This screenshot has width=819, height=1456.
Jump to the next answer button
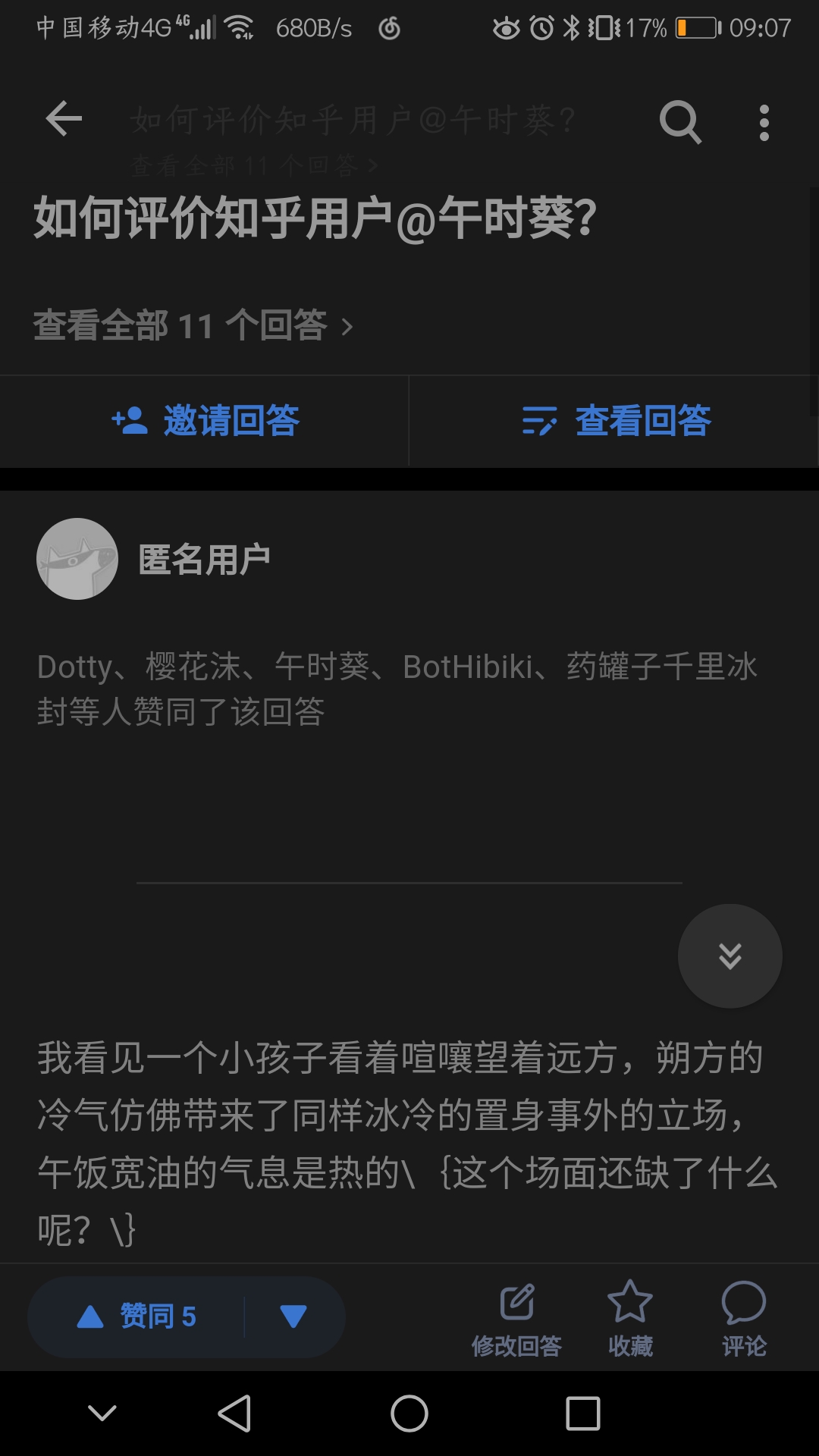[730, 955]
